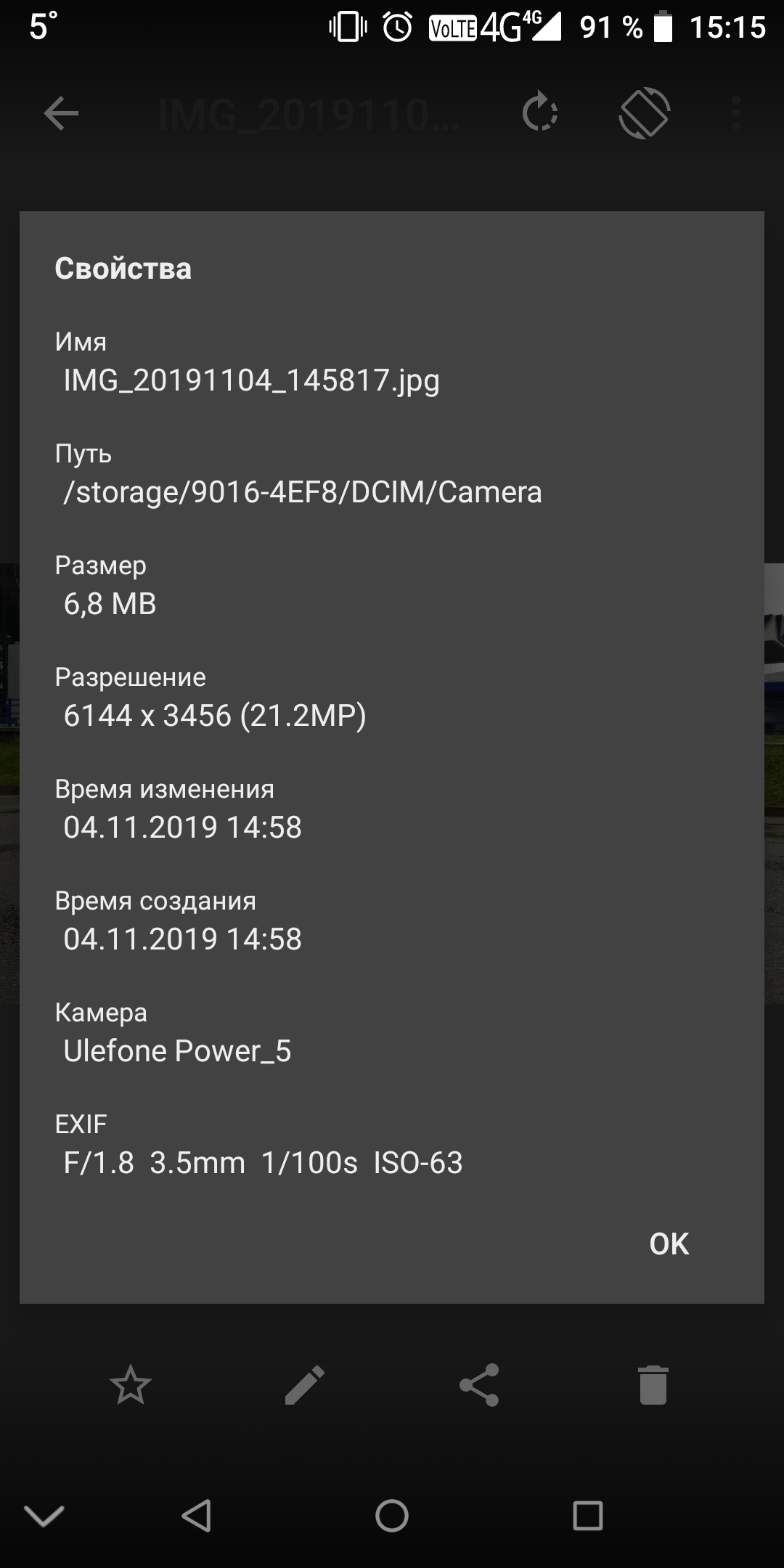
Task: Tap the system home button
Action: point(392,1516)
